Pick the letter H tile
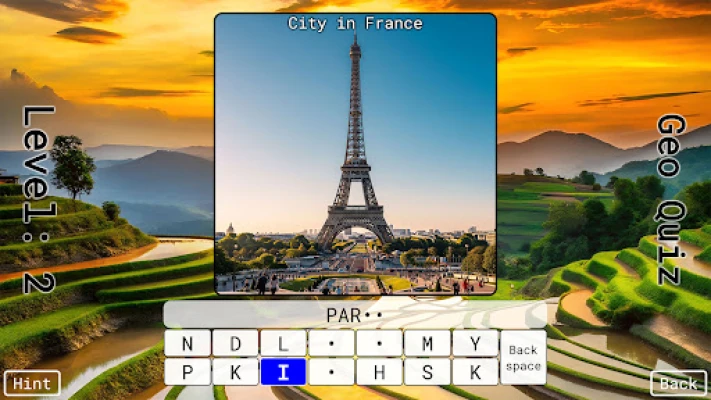 [x=380, y=372]
